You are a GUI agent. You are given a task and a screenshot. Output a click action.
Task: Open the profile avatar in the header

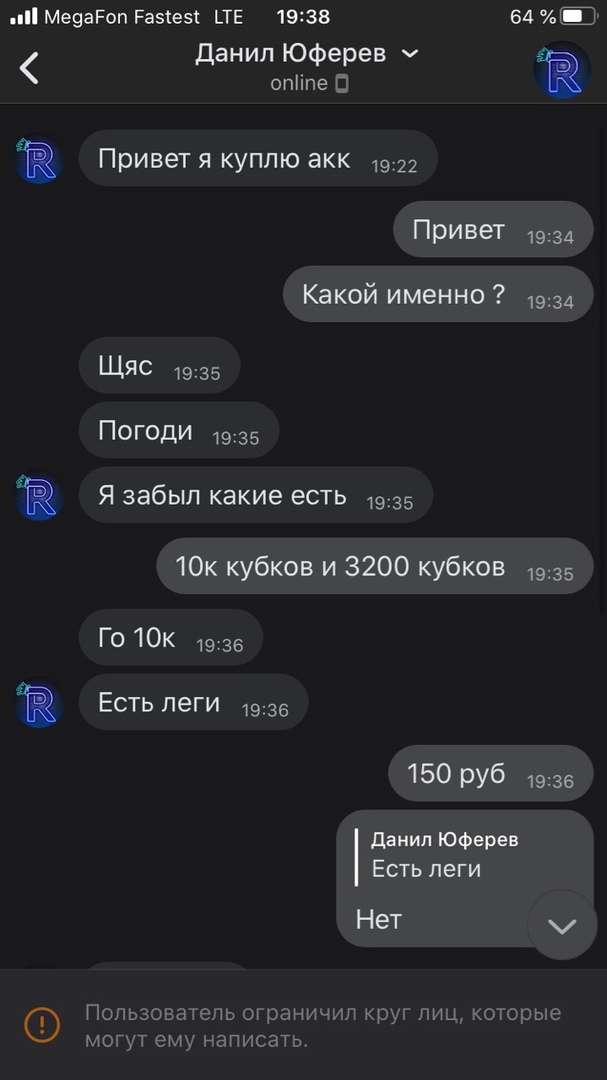pos(561,69)
